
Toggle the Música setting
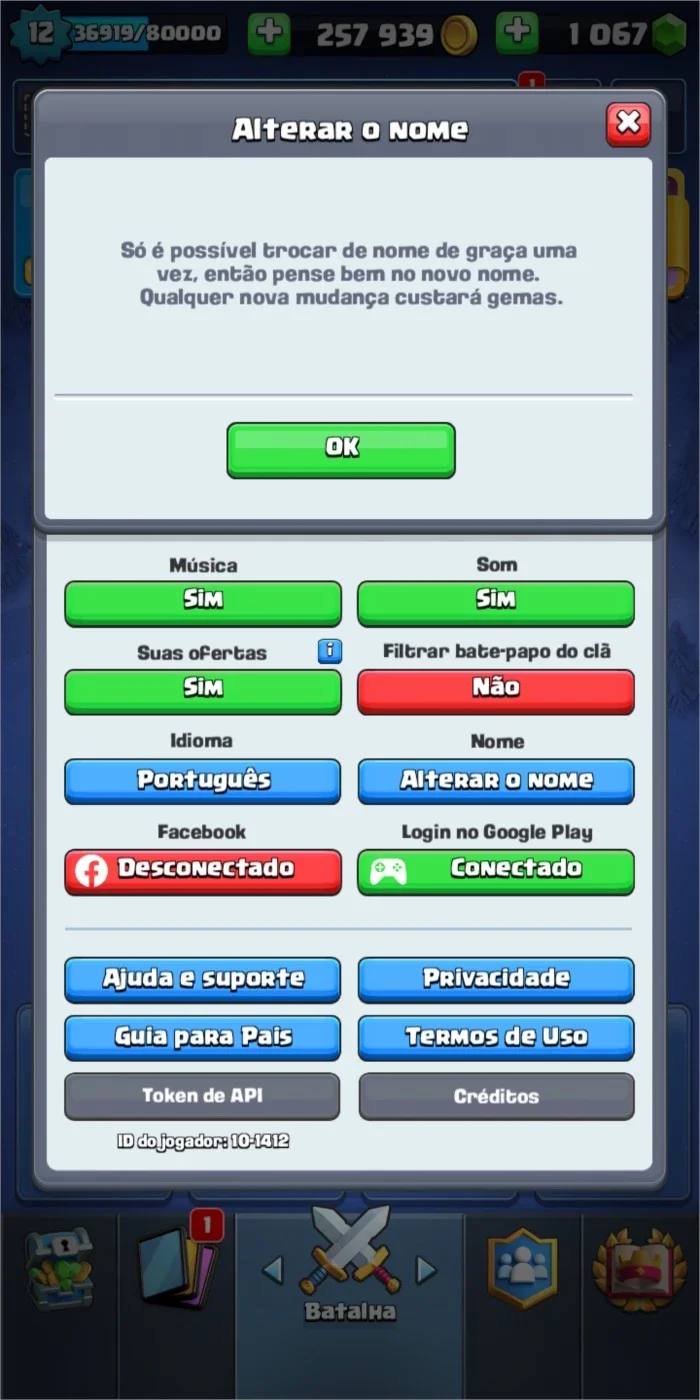click(203, 603)
